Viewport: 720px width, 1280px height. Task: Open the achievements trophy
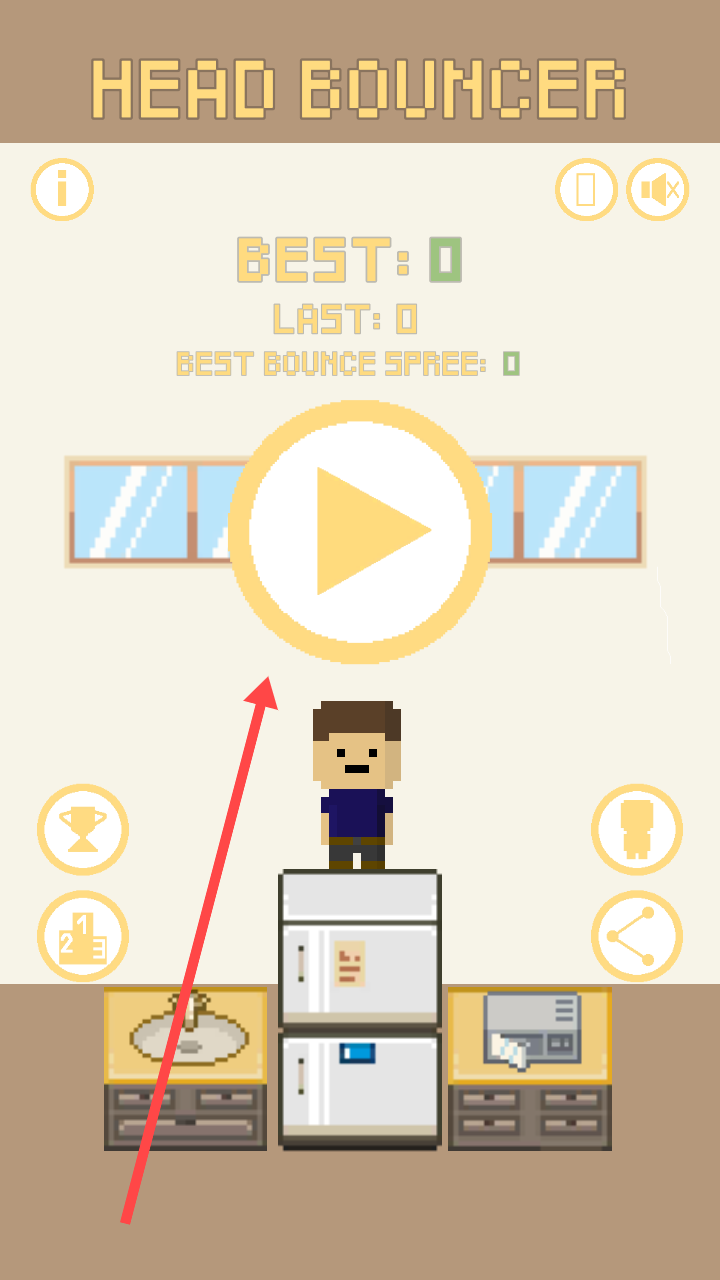pos(83,829)
